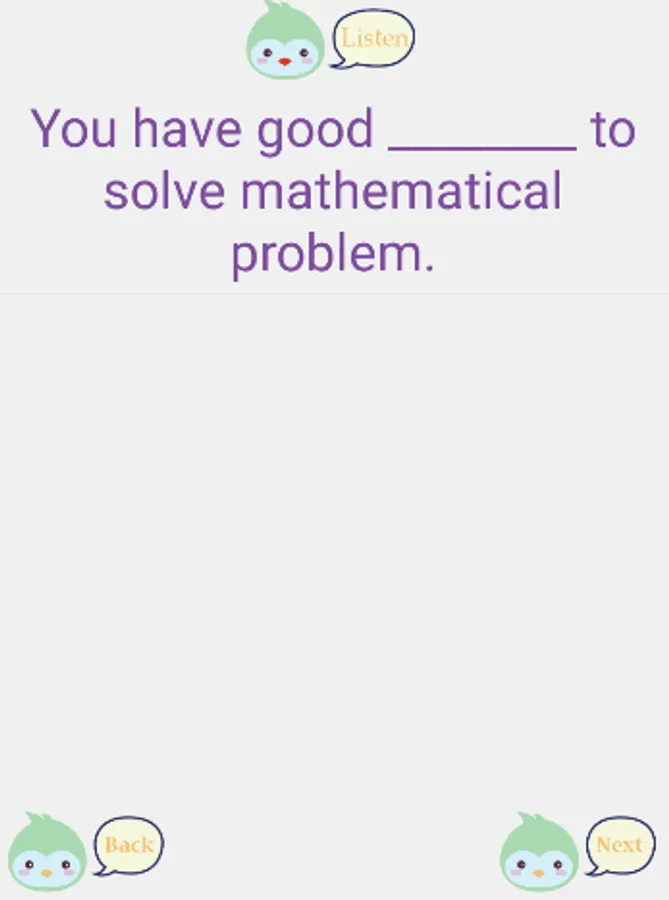Go to the Next question
The height and width of the screenshot is (900, 669).
620,845
